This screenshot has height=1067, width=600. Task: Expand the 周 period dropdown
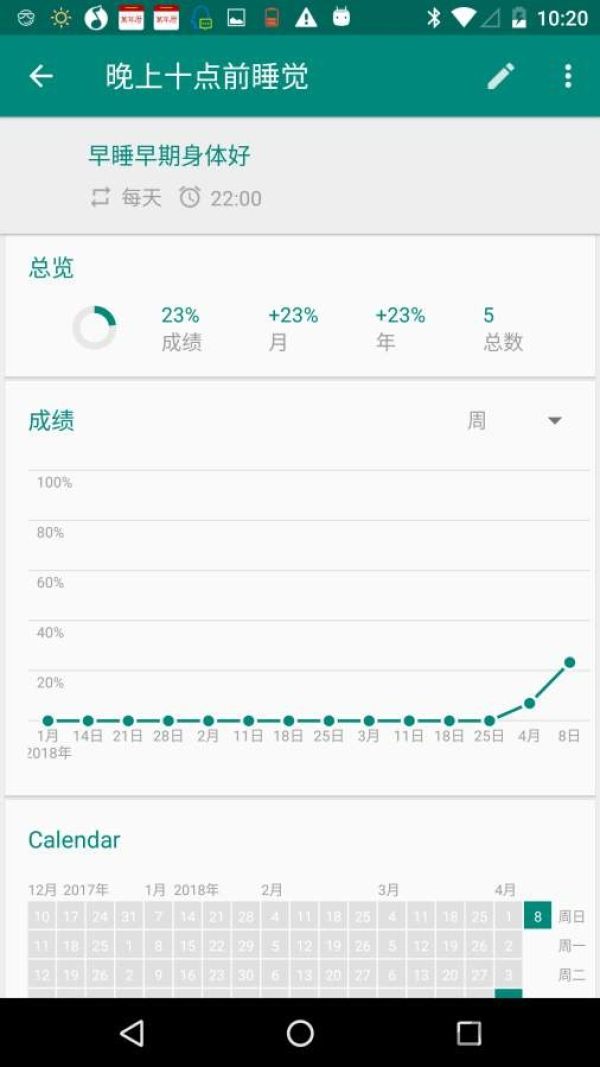(x=515, y=421)
